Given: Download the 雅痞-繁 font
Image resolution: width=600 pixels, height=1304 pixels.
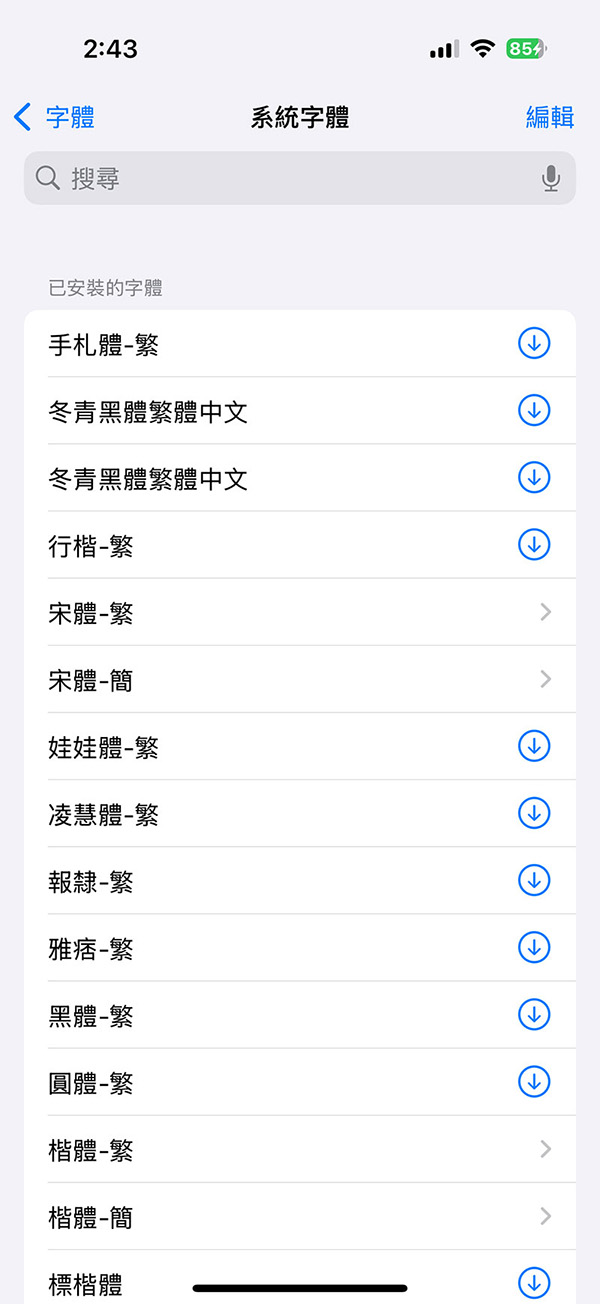Looking at the screenshot, I should click(x=534, y=947).
